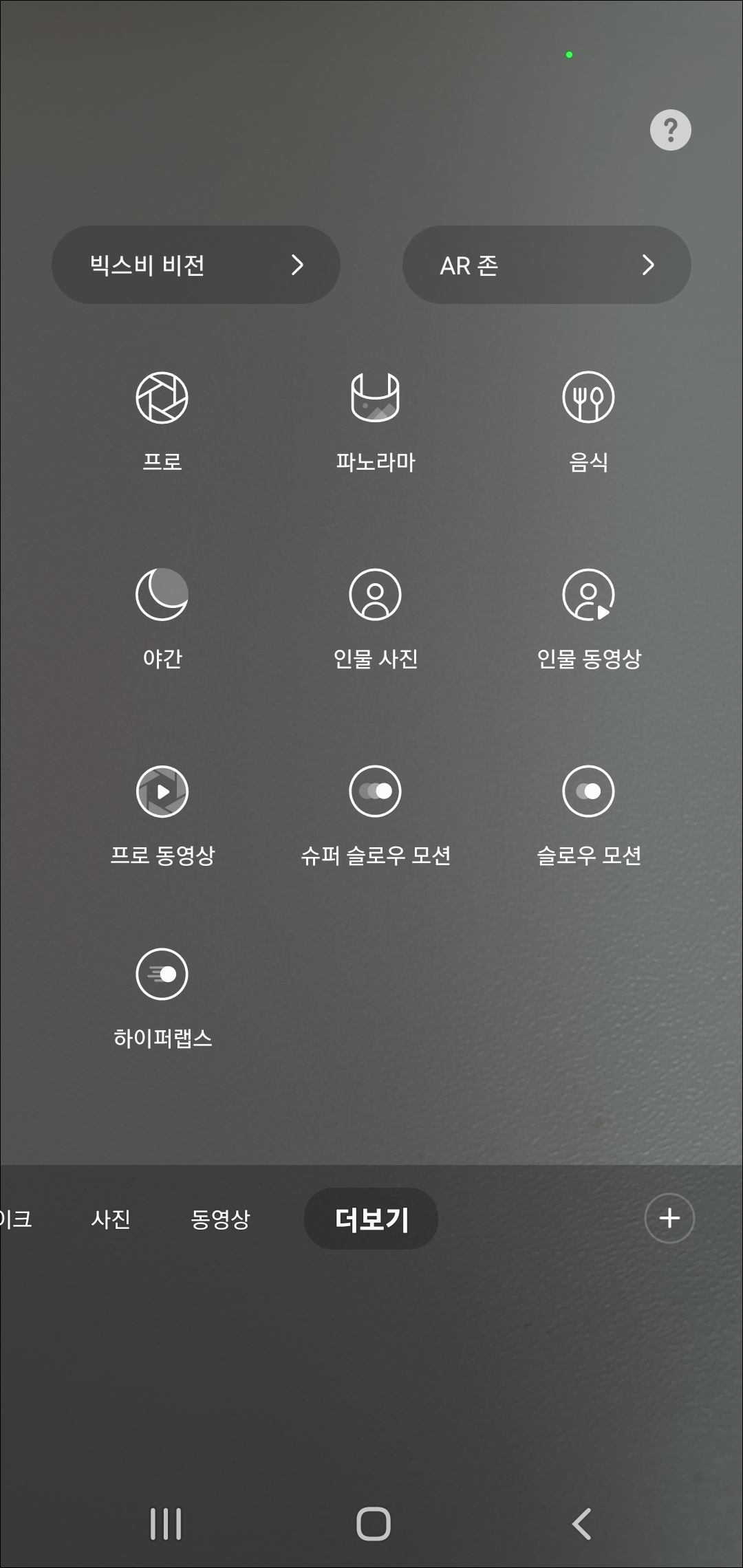Open AR Zone using right chevron
The height and width of the screenshot is (1568, 743).
tap(647, 264)
